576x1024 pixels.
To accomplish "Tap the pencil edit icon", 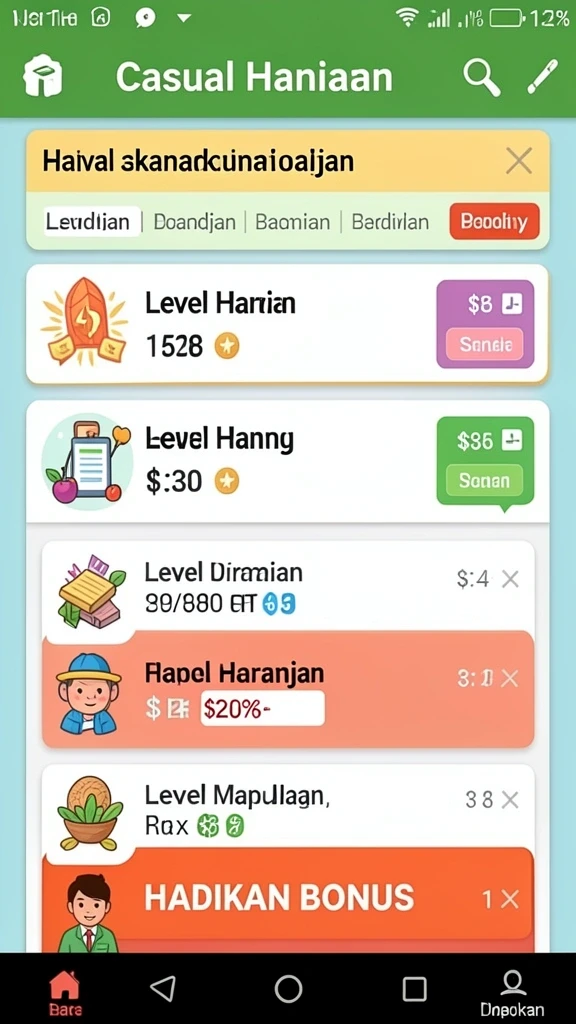I will [x=542, y=77].
